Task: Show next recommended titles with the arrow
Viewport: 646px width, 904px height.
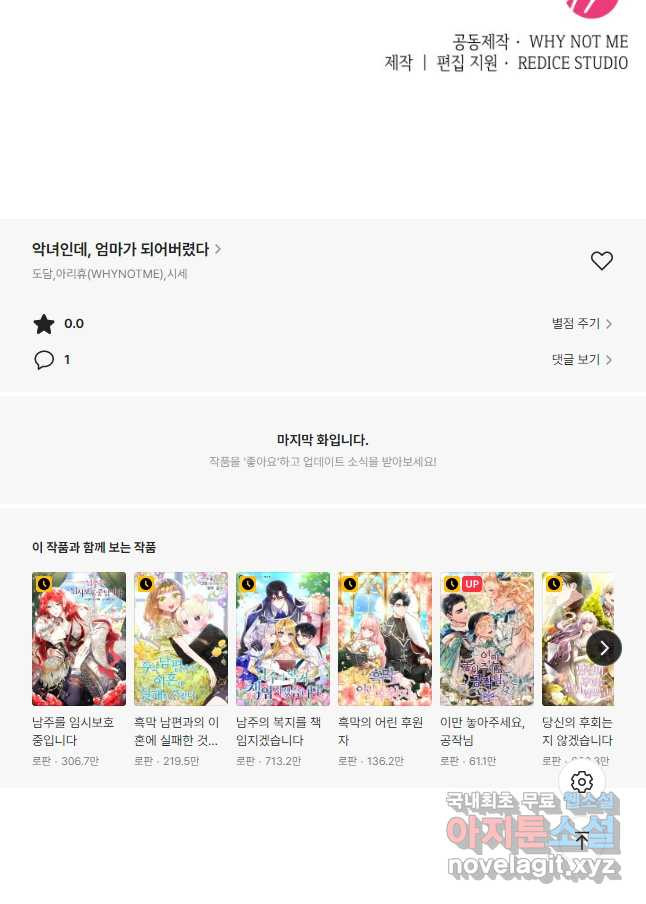Action: (604, 648)
